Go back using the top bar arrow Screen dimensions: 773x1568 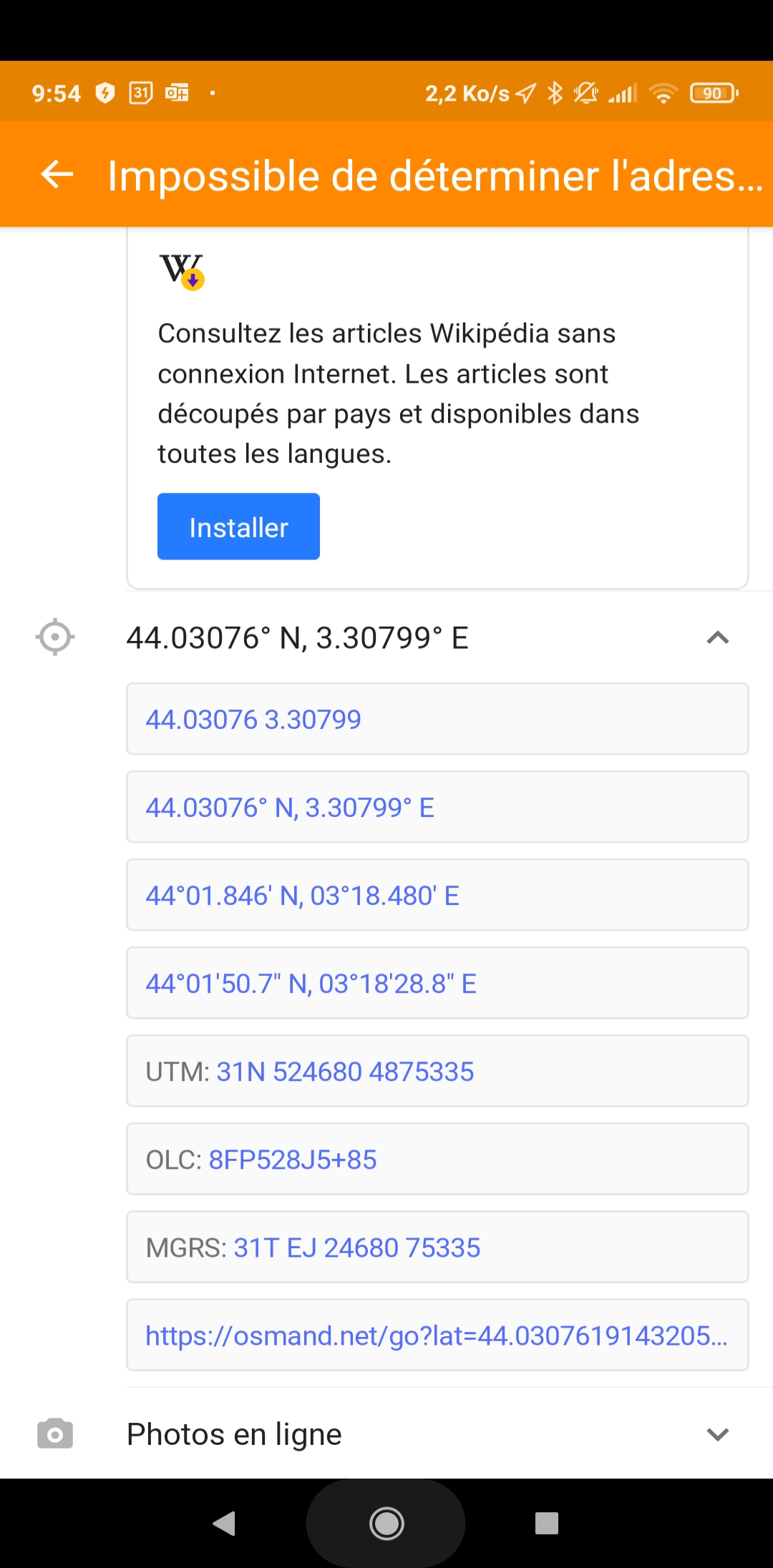click(57, 175)
